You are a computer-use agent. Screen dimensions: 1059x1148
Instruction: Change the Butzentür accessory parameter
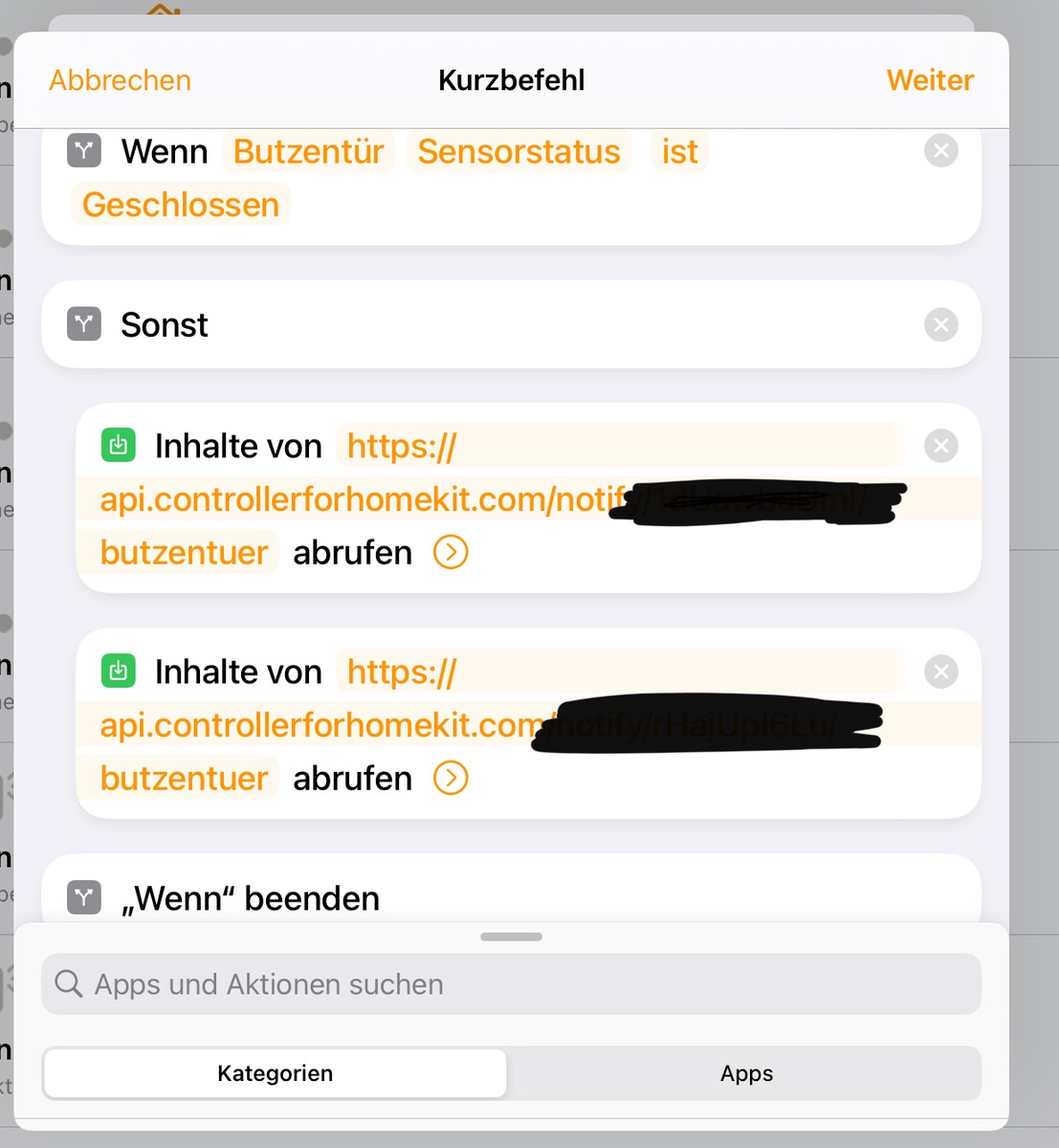(x=308, y=152)
